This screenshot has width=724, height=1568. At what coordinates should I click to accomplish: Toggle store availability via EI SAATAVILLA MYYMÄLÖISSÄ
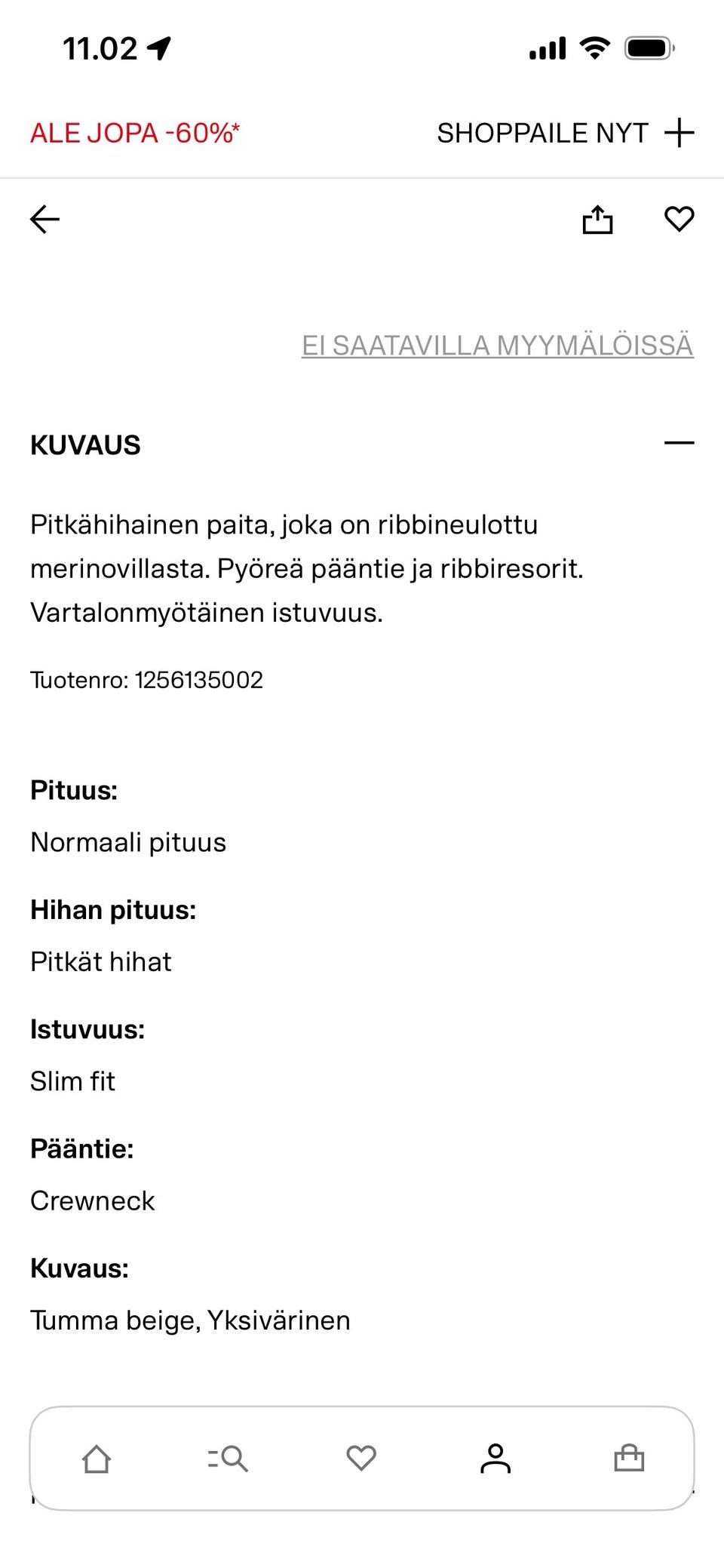pos(498,346)
